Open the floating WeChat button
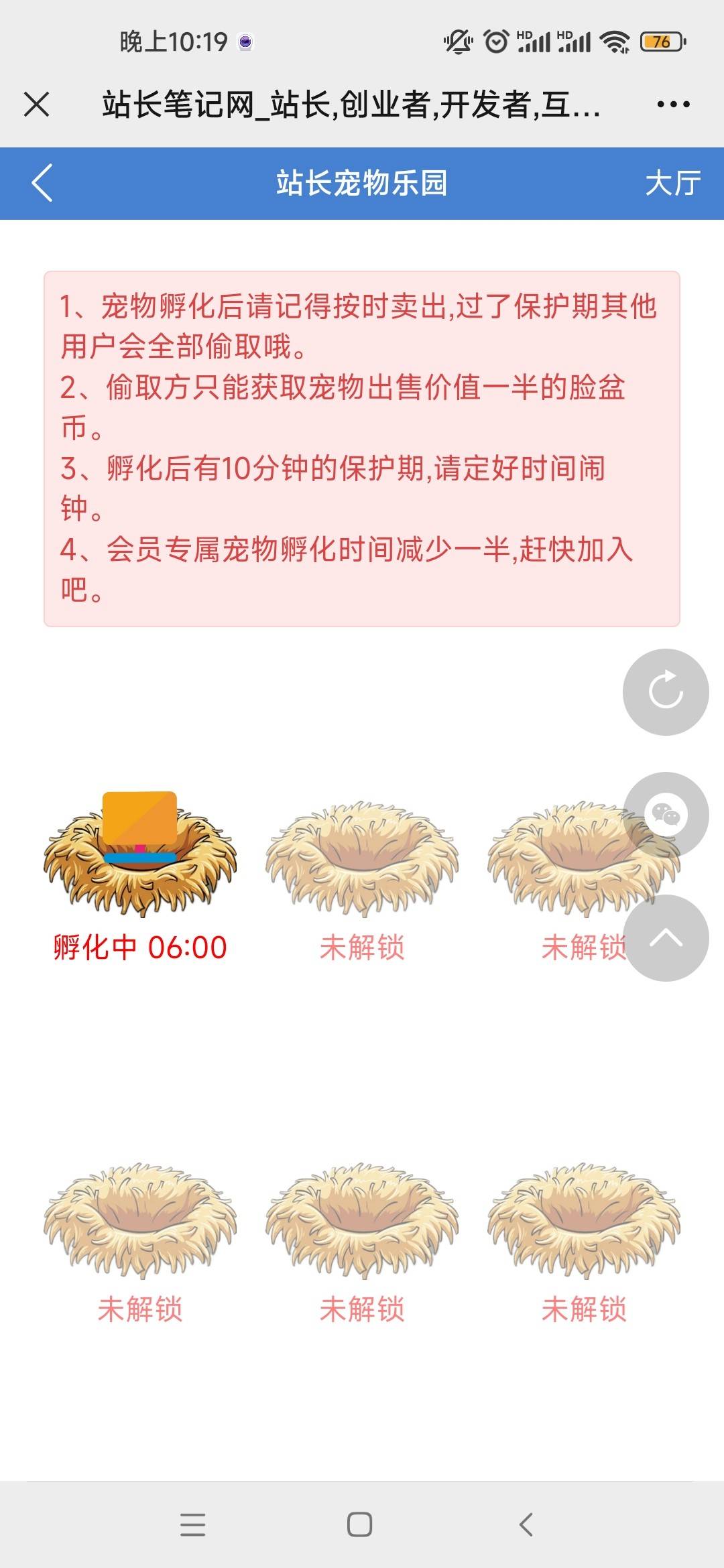The image size is (724, 1568). [x=666, y=815]
